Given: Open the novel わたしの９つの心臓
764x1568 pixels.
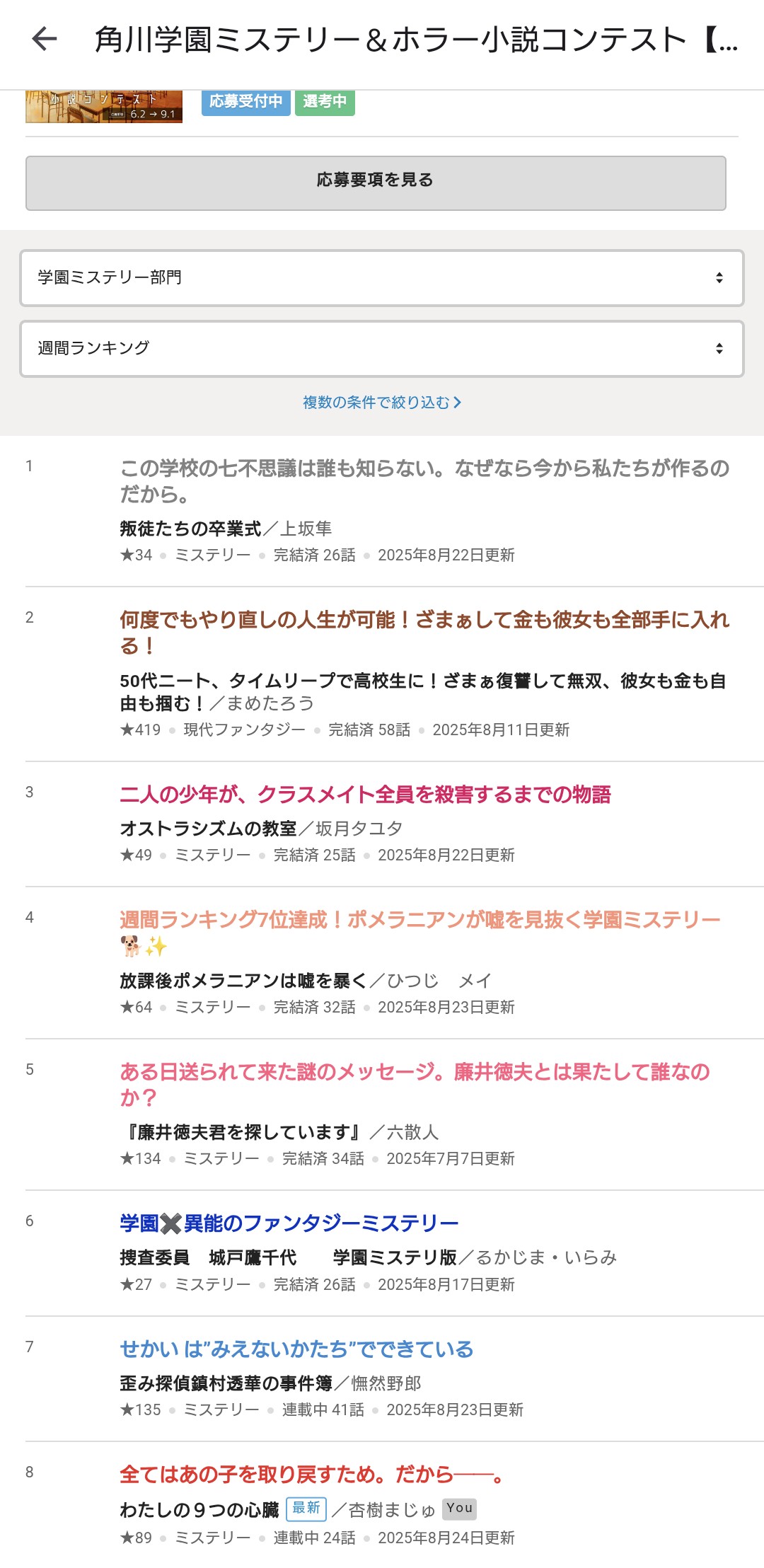Looking at the screenshot, I should point(199,1510).
